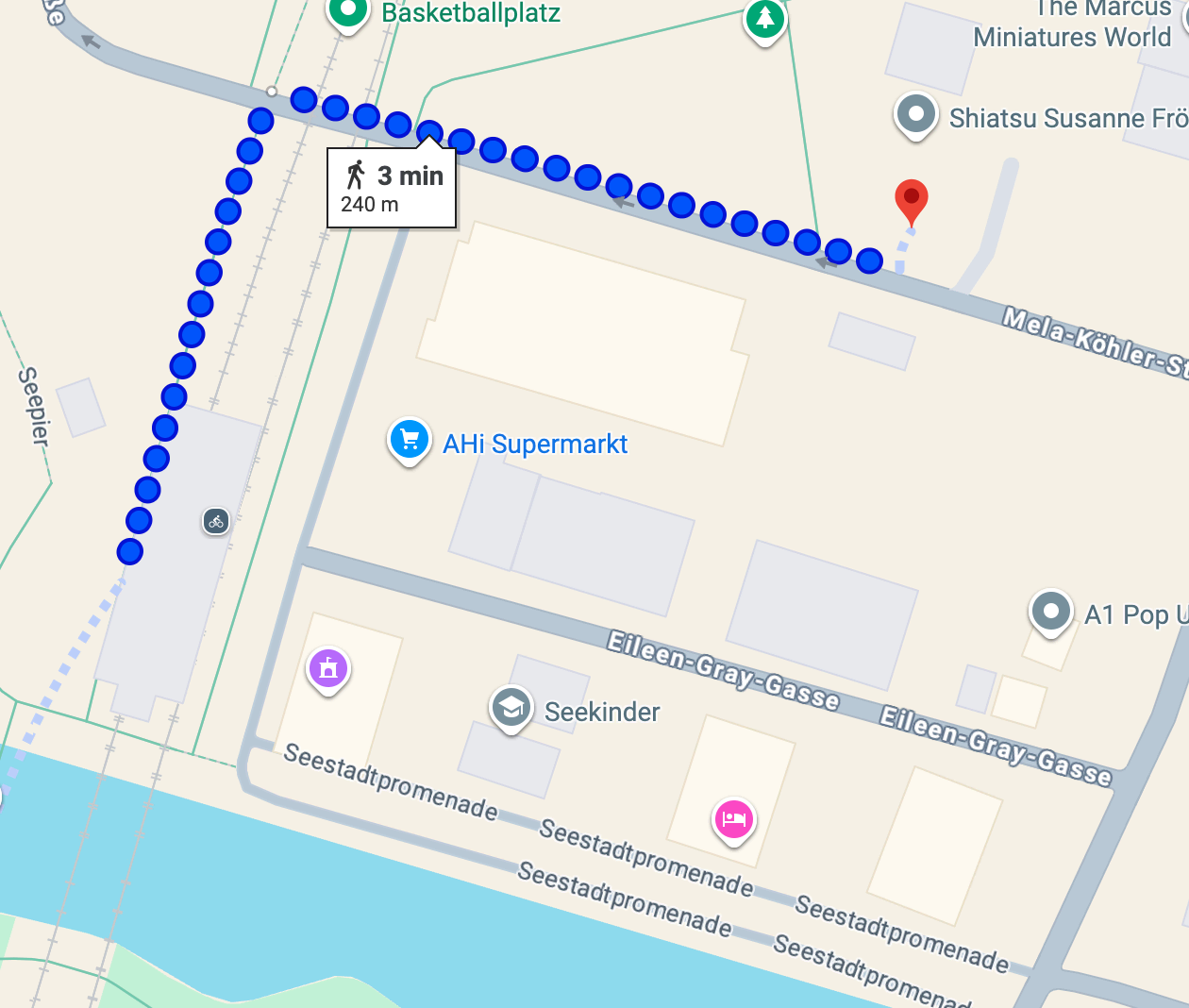Tap the Basketballplatz green marker
1189x1008 pixels.
coord(347,12)
